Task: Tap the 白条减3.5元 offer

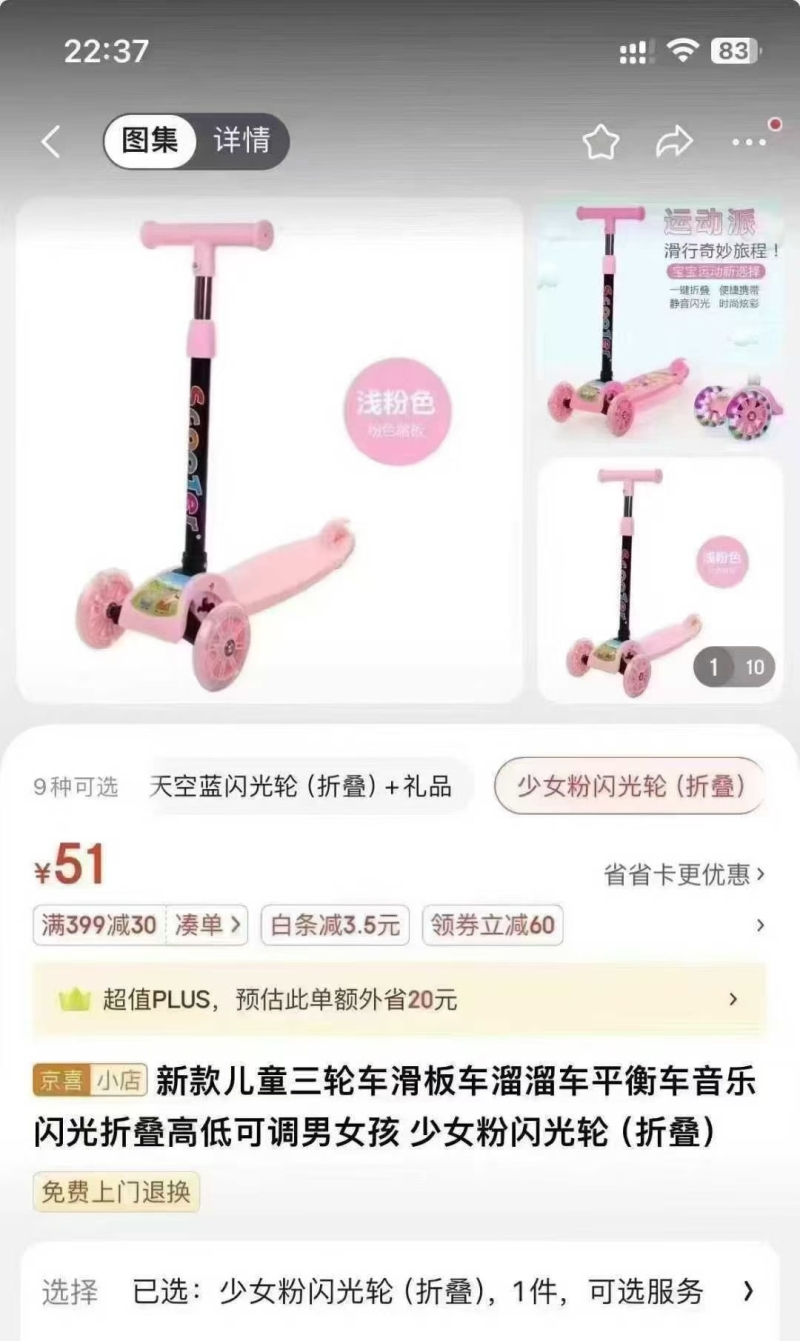Action: tap(335, 925)
